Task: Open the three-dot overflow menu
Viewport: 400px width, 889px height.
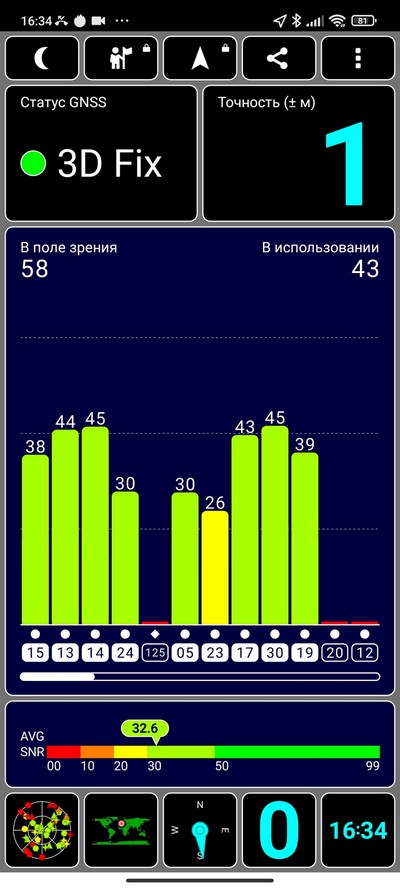Action: (358, 58)
